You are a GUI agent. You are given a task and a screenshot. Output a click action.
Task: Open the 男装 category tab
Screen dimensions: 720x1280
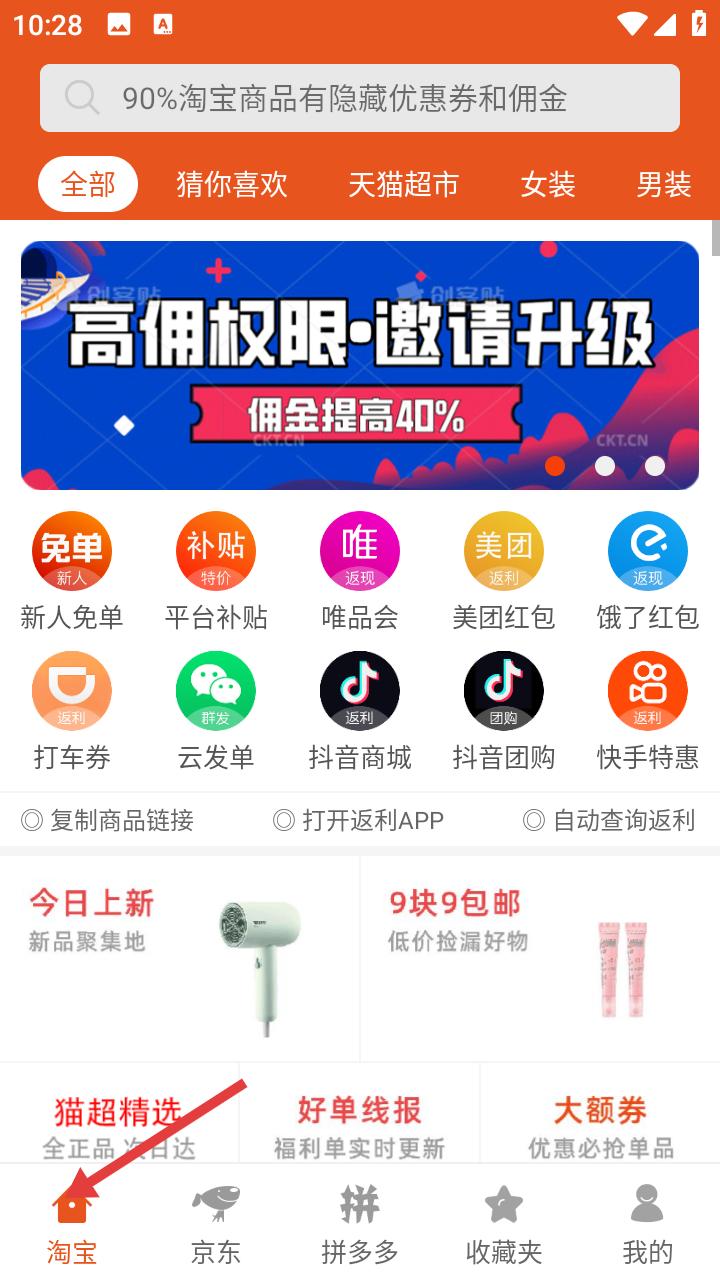664,185
